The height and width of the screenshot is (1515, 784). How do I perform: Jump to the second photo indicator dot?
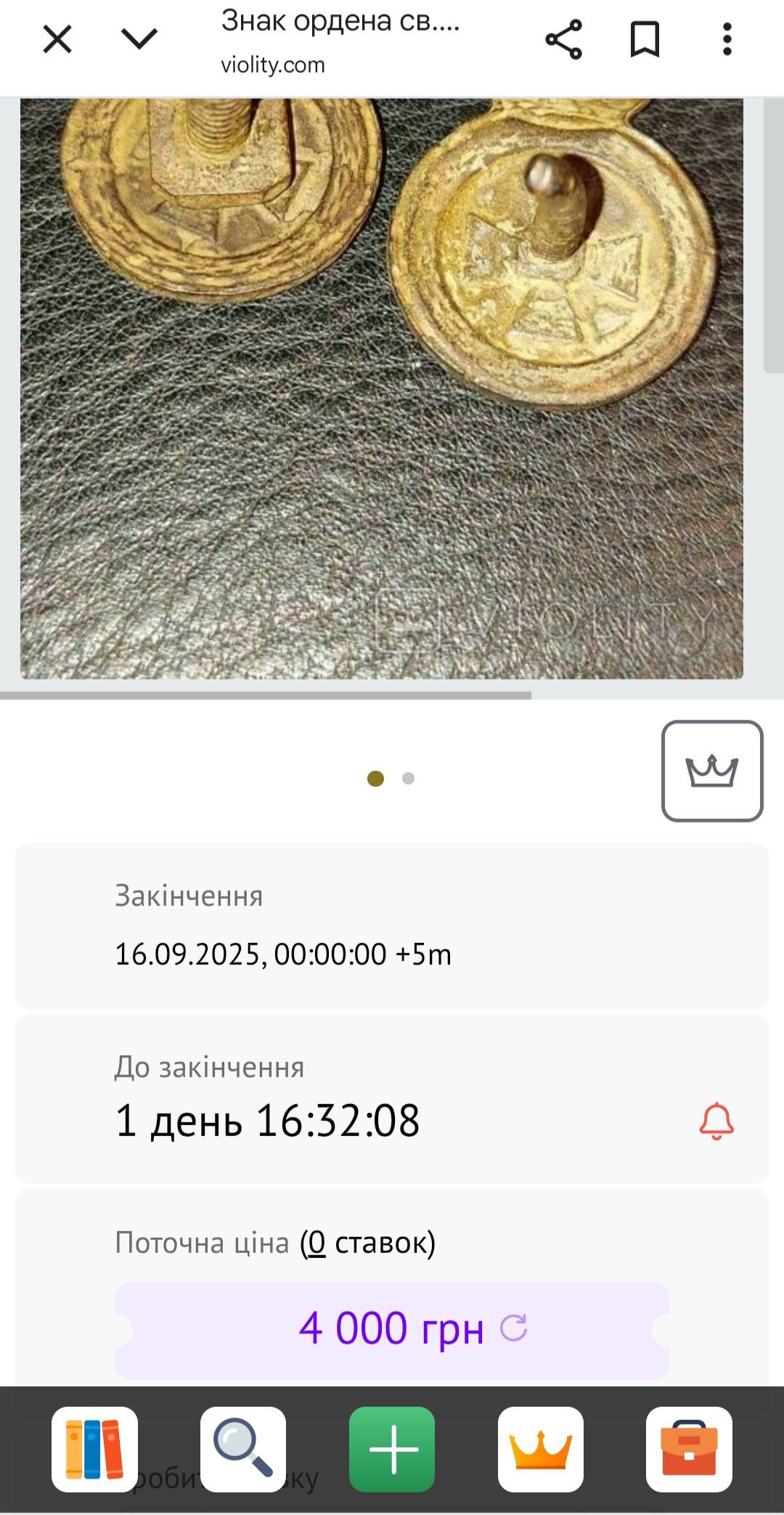point(408,778)
